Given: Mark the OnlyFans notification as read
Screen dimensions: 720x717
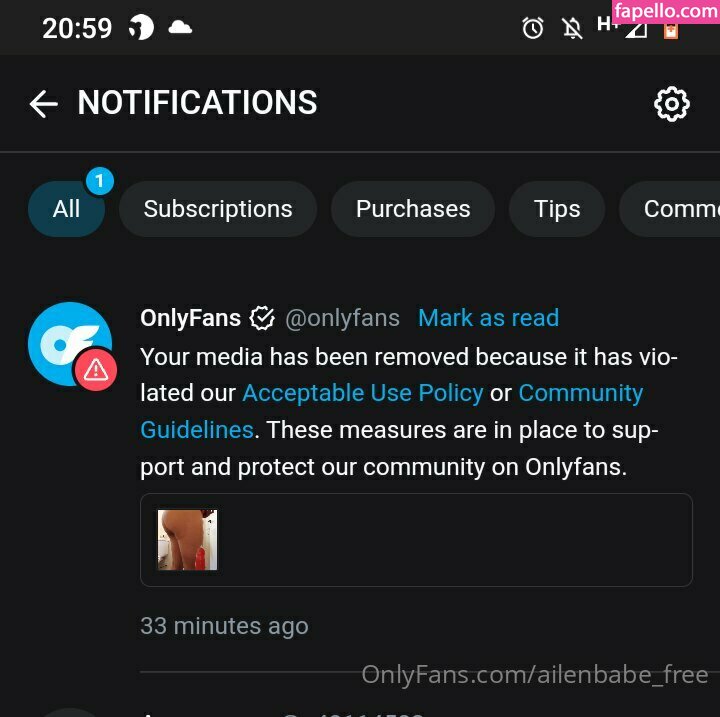Looking at the screenshot, I should coord(488,318).
